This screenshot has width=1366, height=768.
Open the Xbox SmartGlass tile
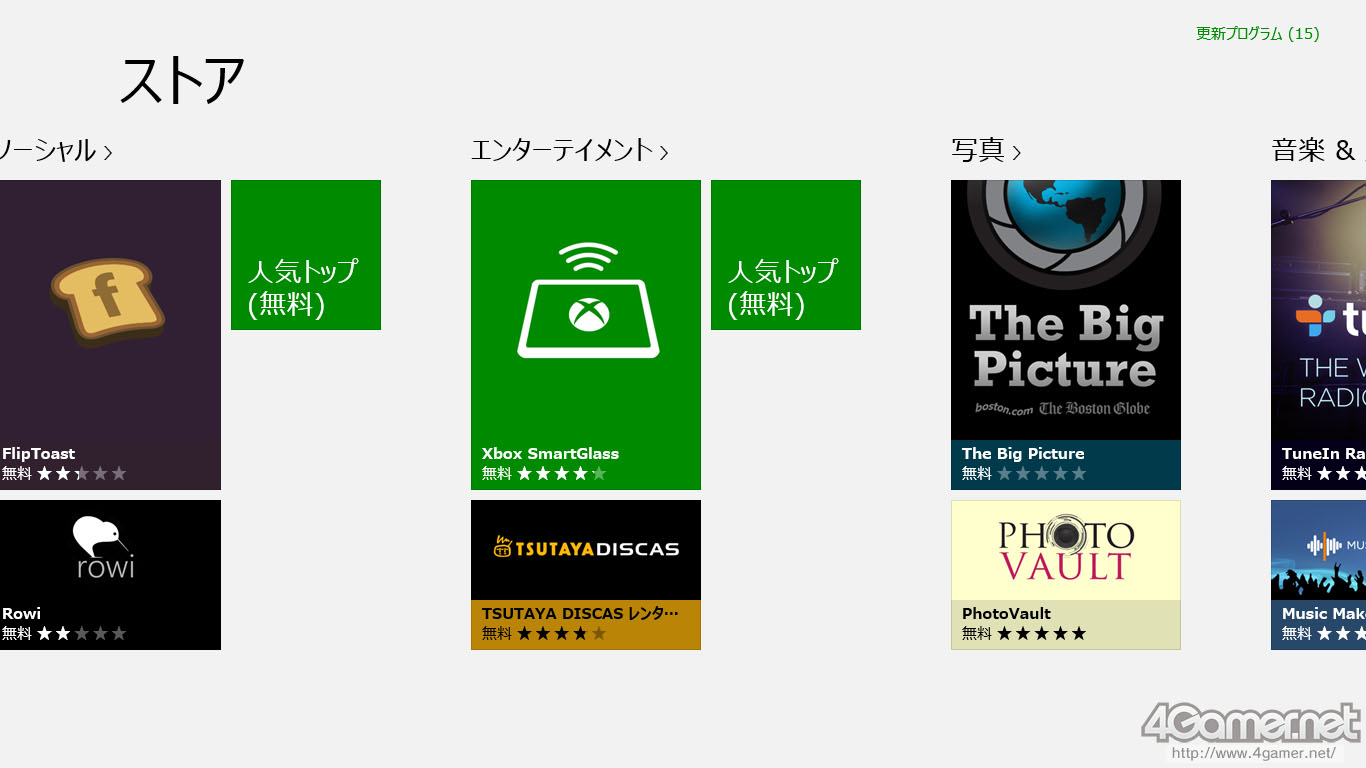tap(586, 335)
